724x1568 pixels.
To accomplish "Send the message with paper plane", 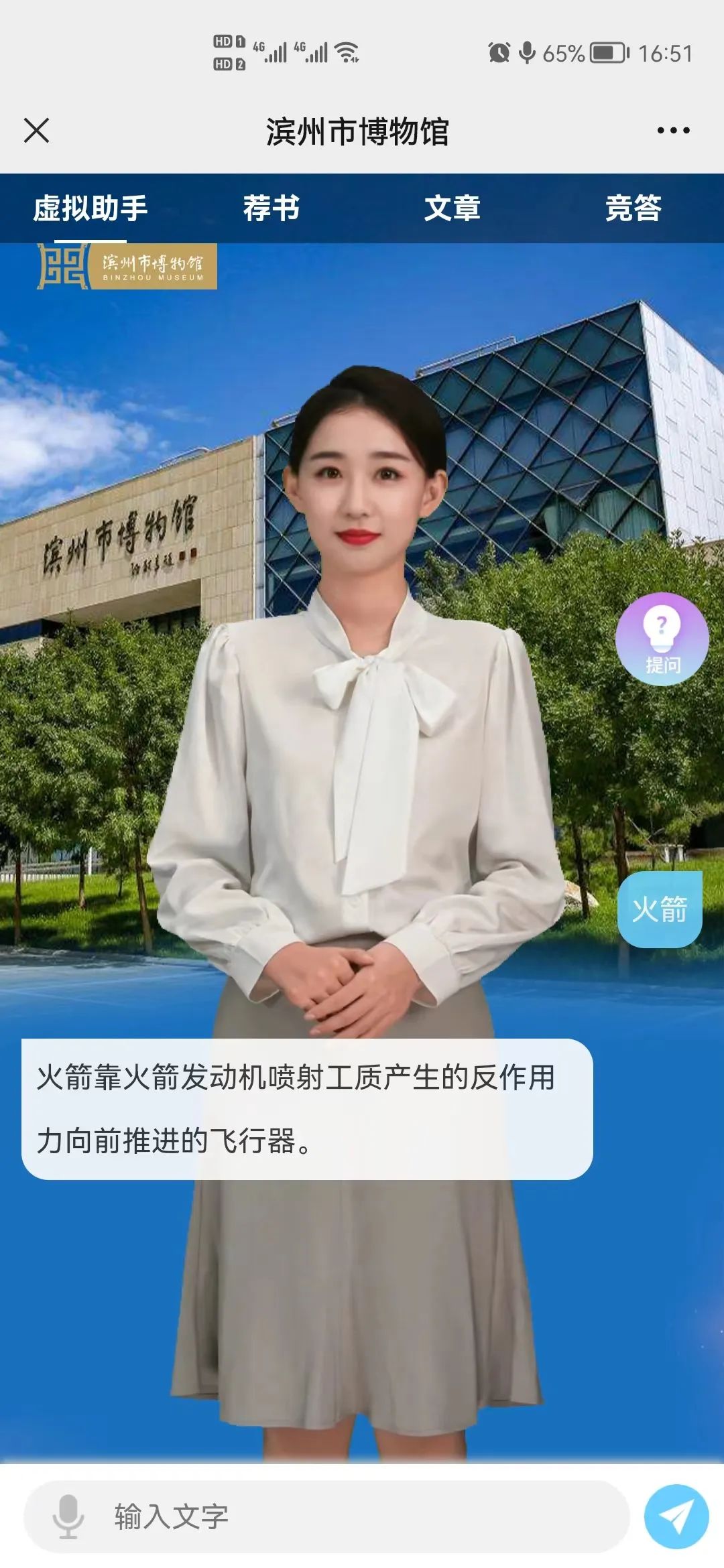I will 676,1517.
